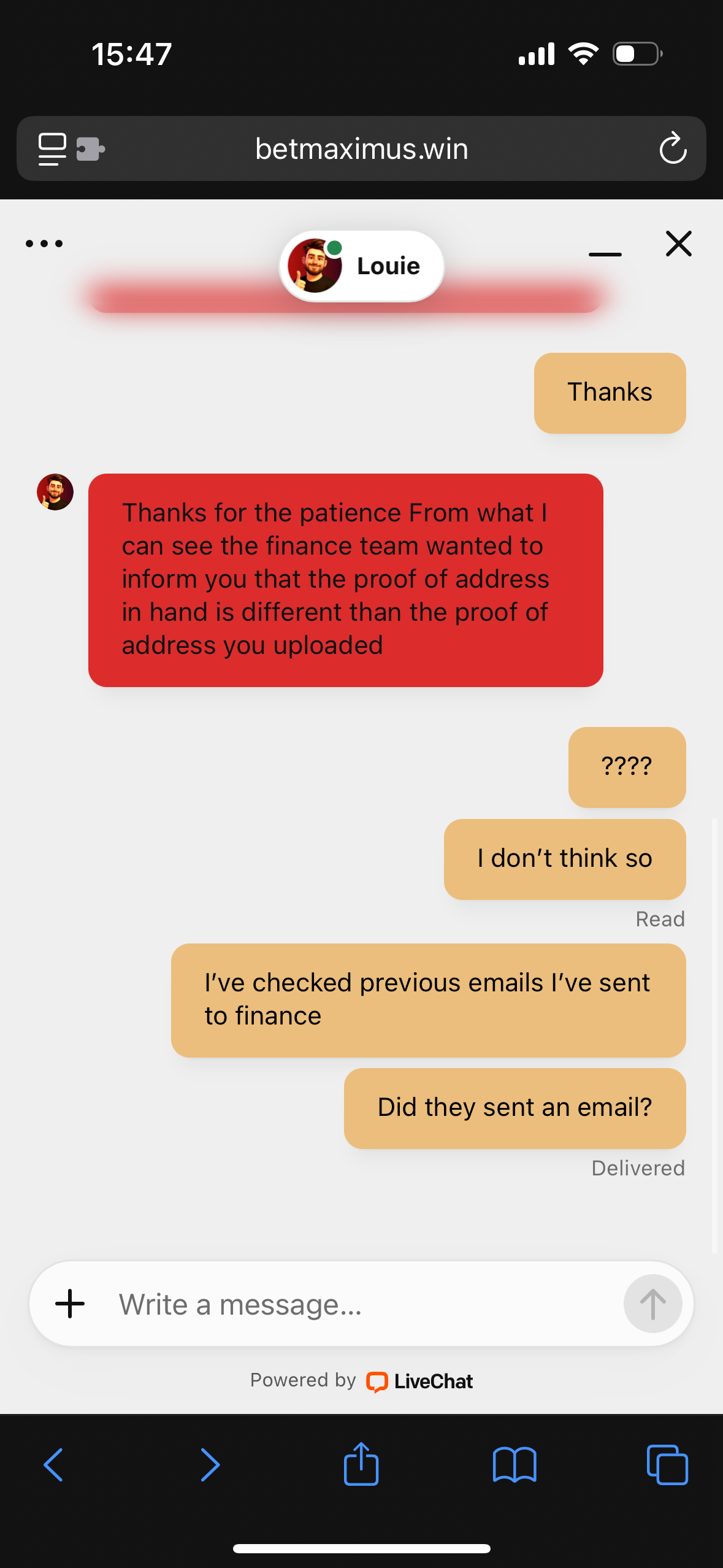Open the chat options three-dot menu
Image resolution: width=723 pixels, height=1568 pixels.
(x=44, y=244)
